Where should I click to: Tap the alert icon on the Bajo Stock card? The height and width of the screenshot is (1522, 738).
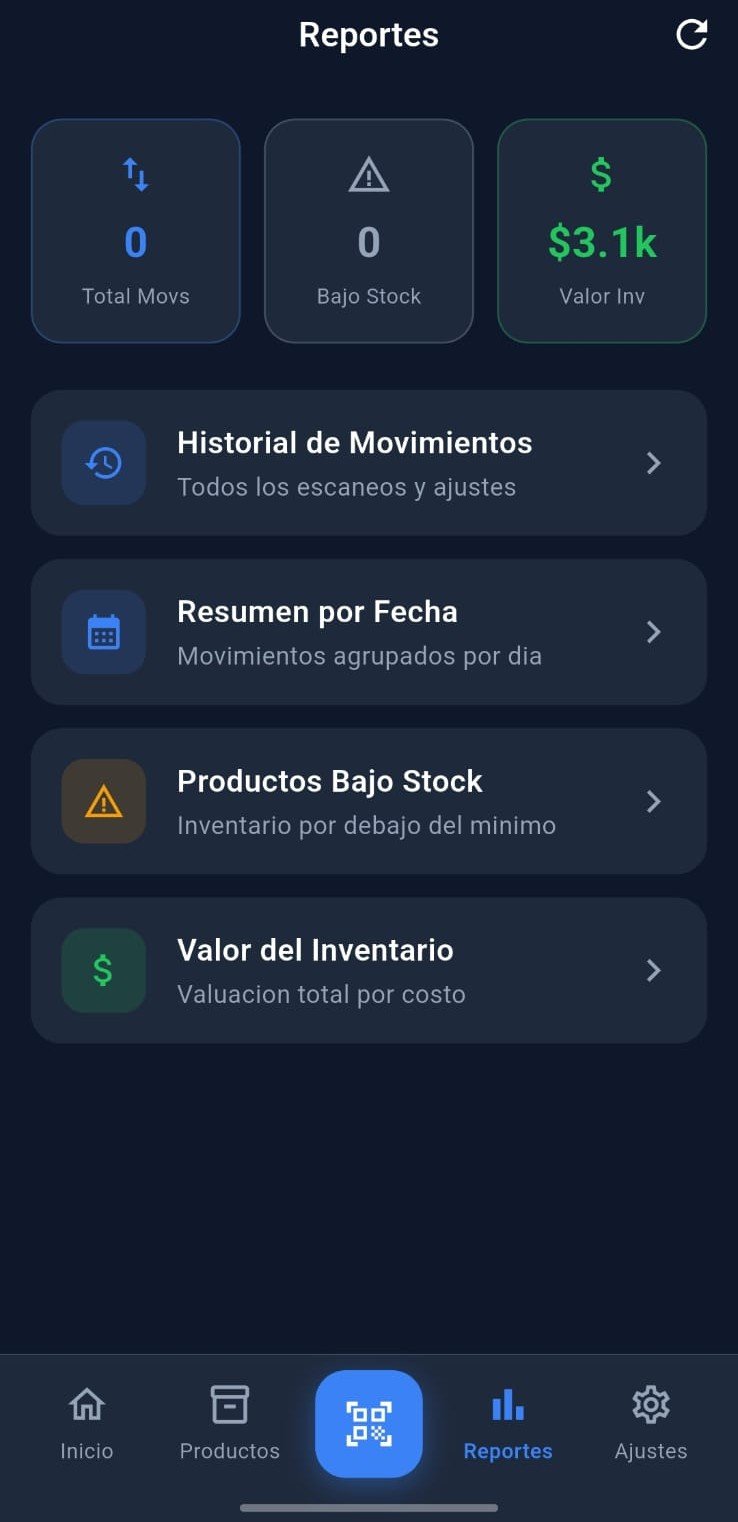[368, 173]
